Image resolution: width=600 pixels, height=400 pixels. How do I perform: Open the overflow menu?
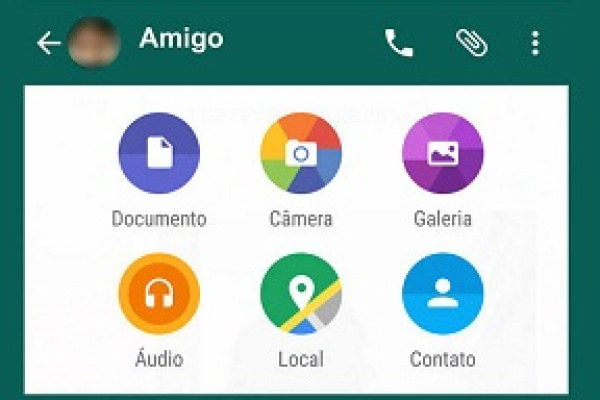pos(536,43)
